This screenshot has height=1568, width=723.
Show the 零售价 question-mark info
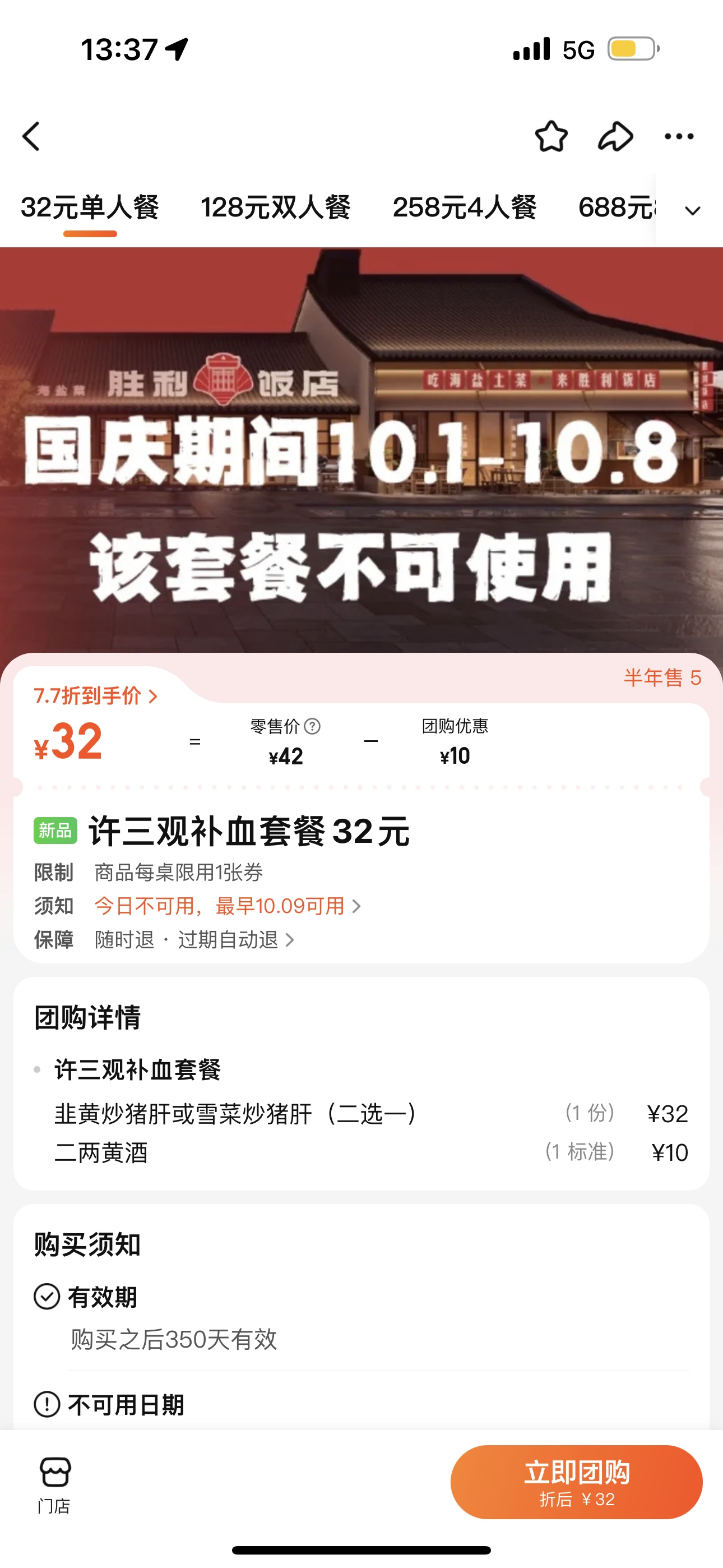(x=312, y=726)
